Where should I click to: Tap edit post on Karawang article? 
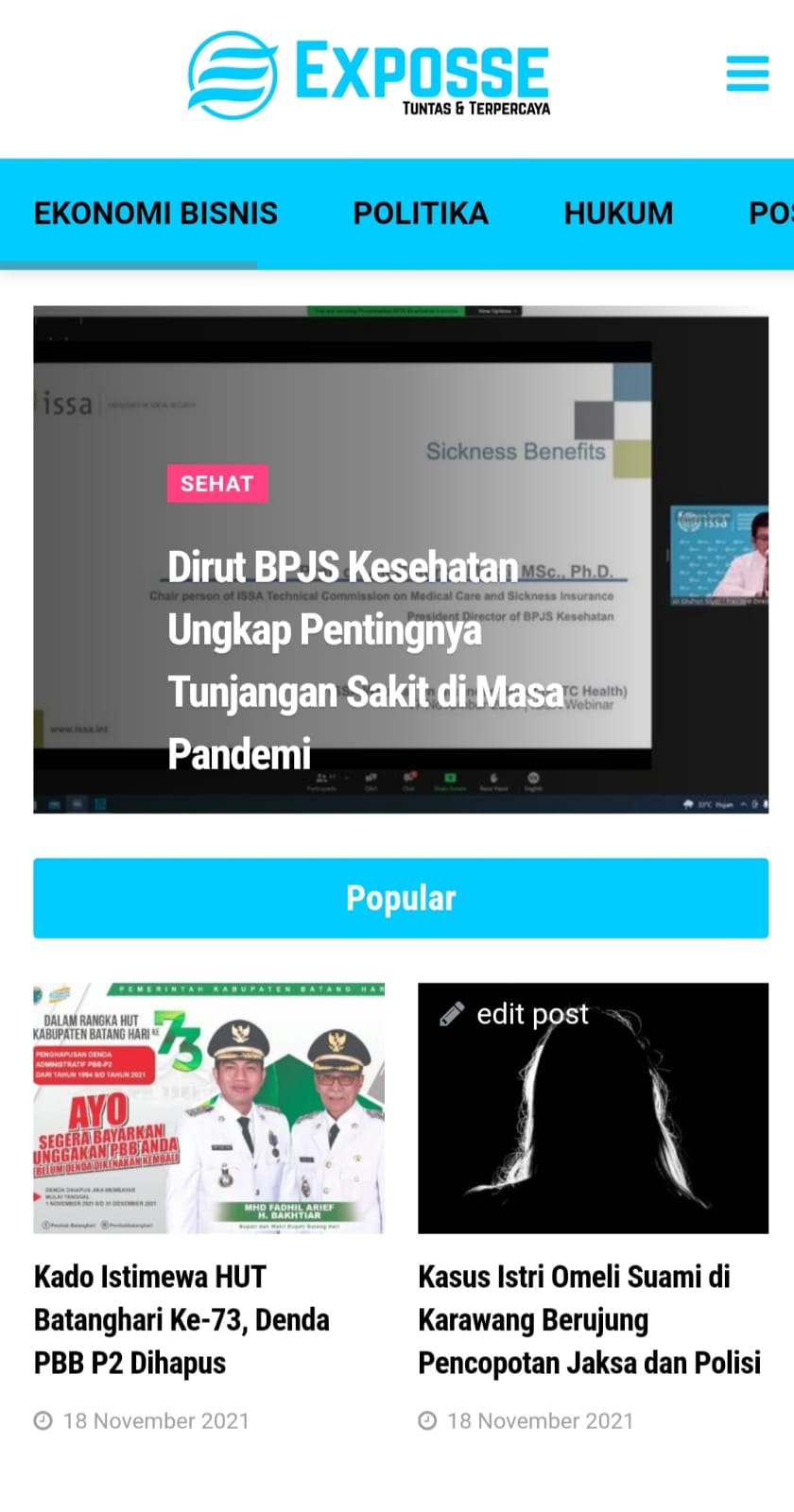click(515, 1014)
